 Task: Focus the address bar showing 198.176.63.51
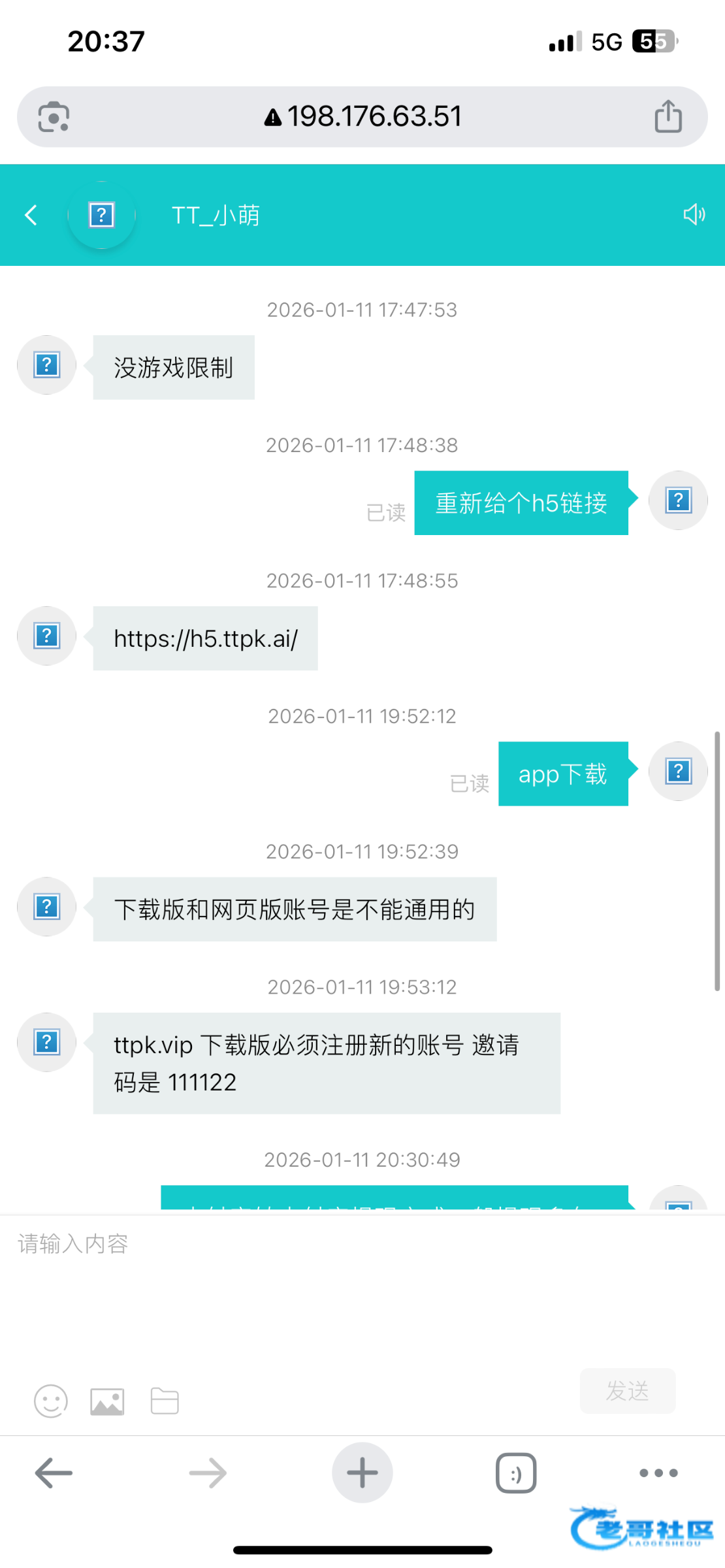tap(363, 117)
